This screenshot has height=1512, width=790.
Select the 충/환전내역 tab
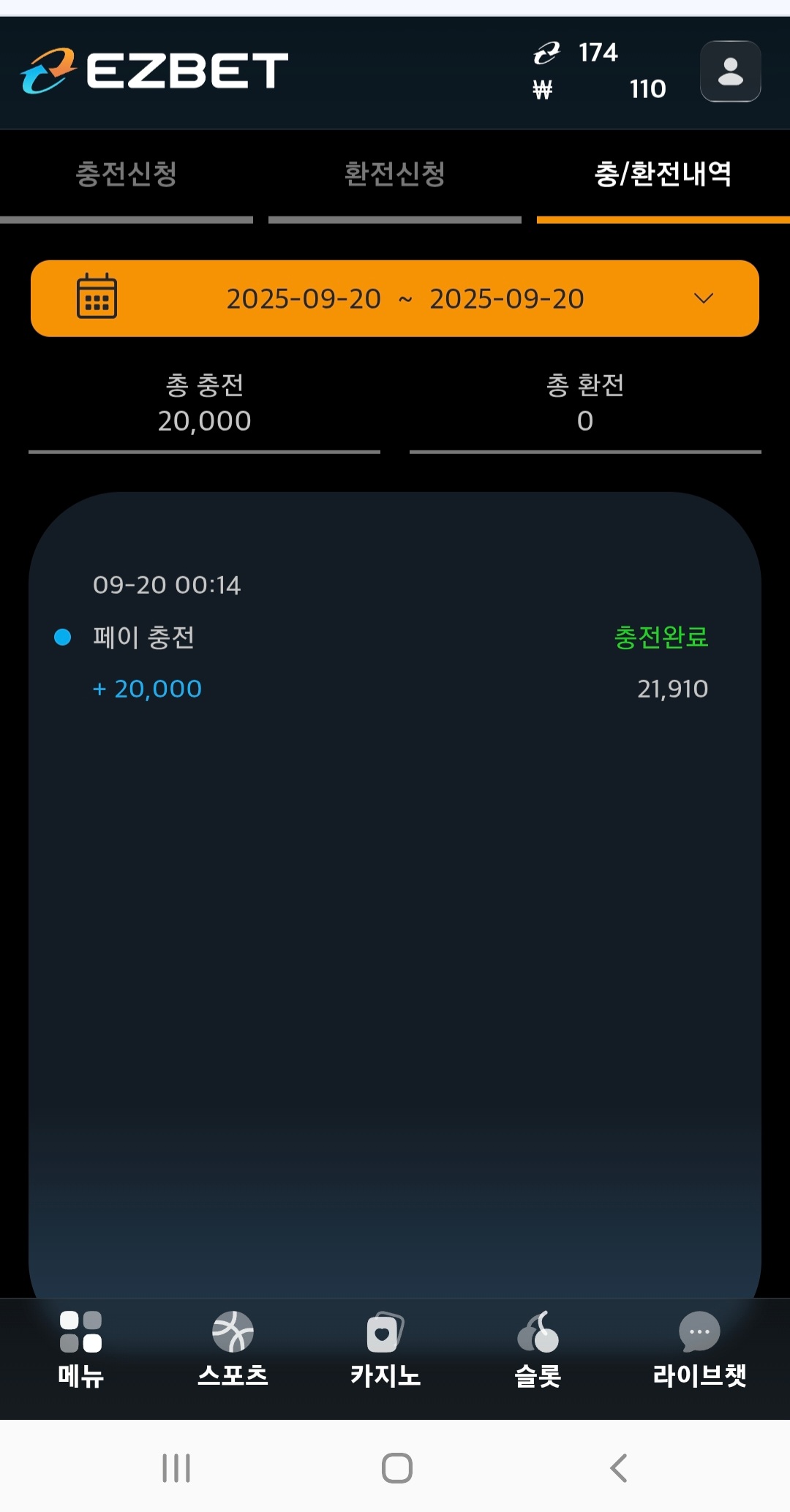click(x=663, y=174)
